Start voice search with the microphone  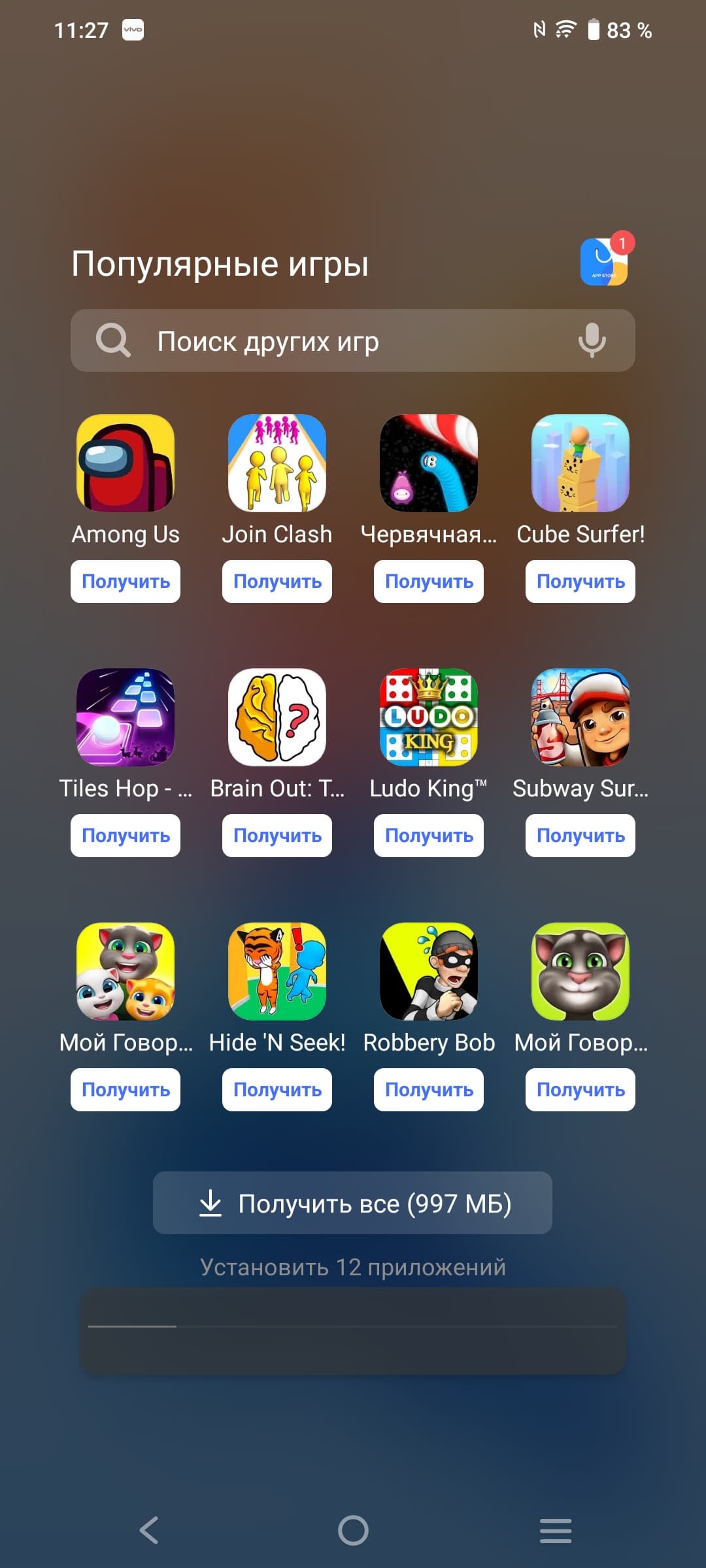click(592, 340)
